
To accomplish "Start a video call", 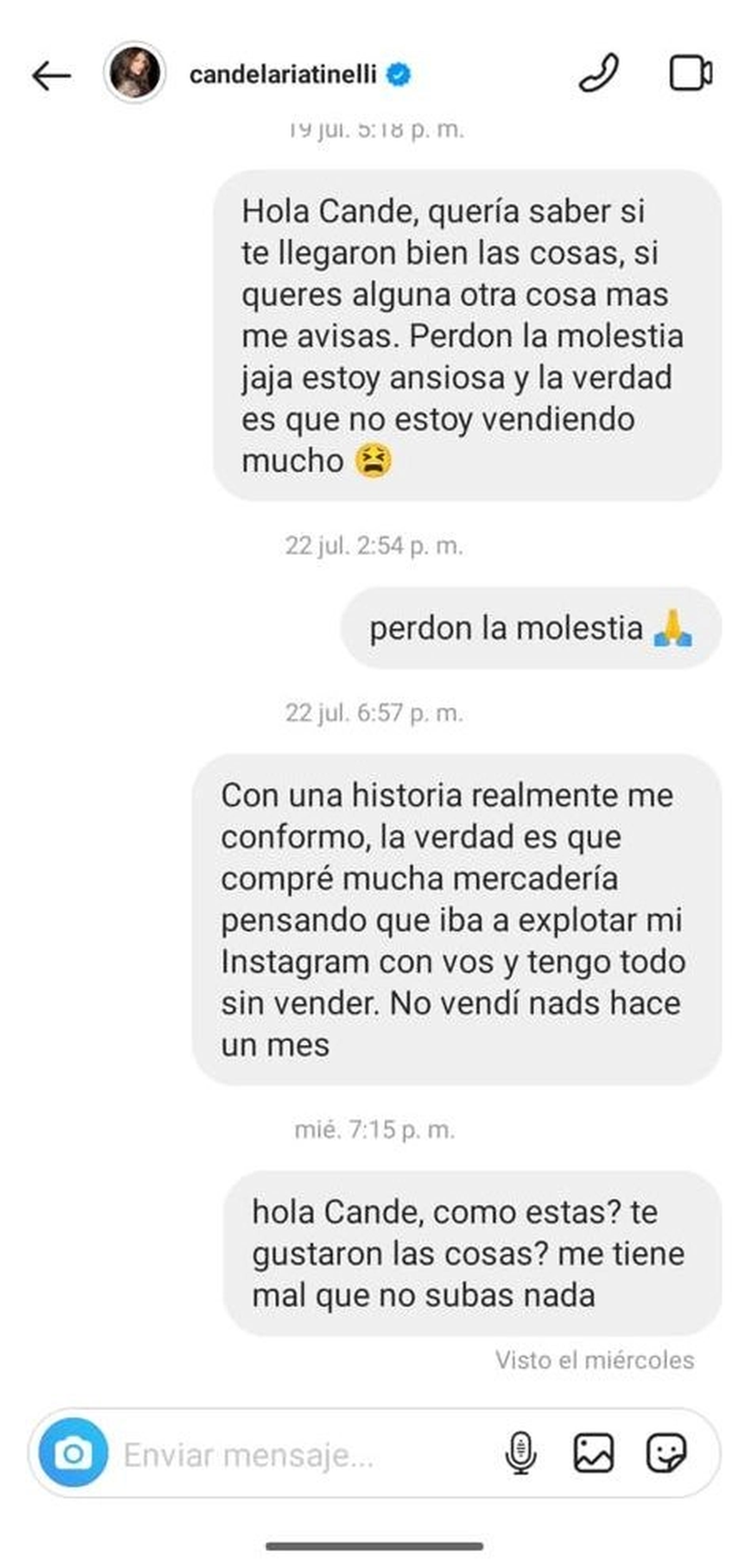I will [690, 74].
